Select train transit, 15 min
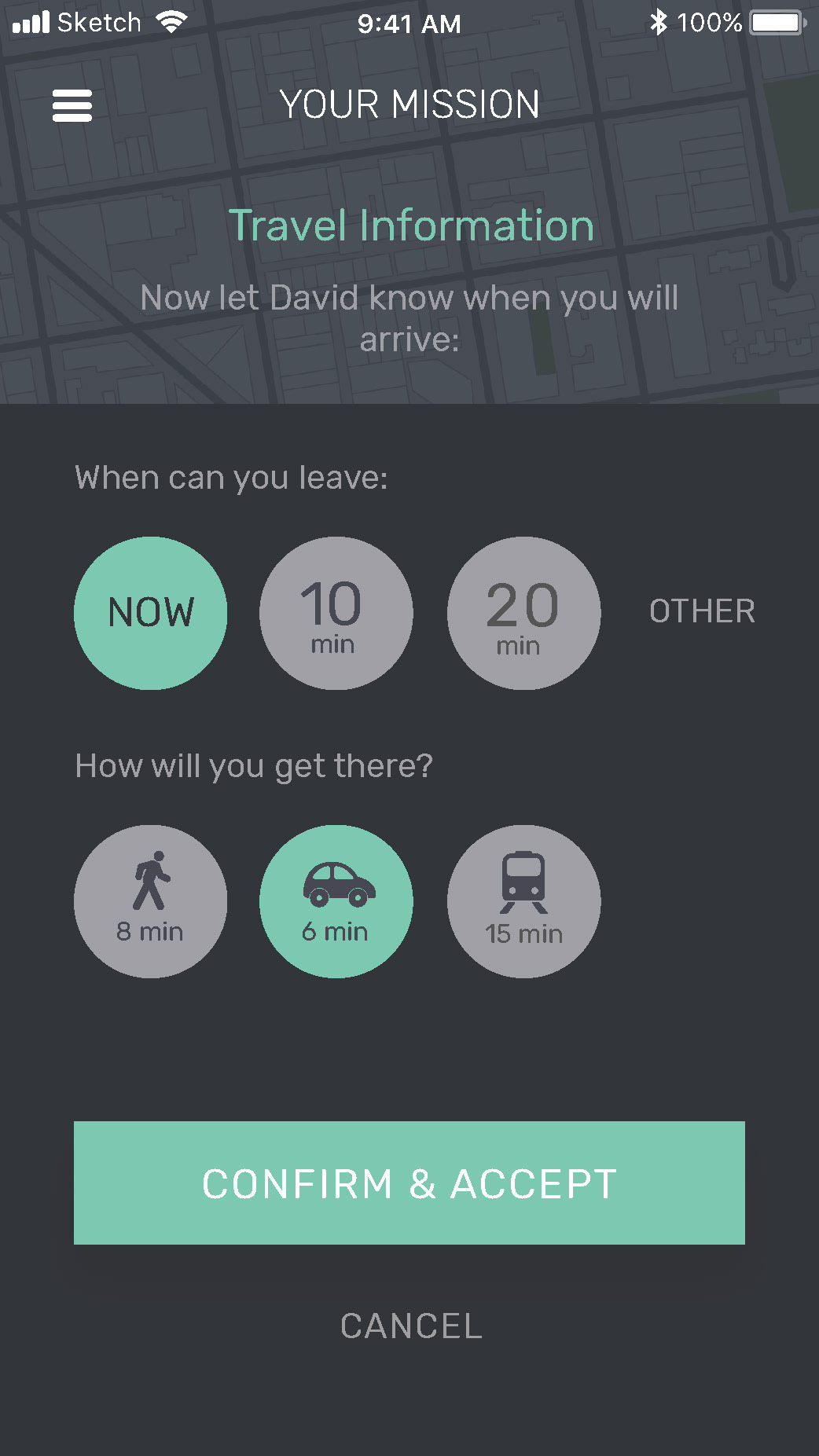This screenshot has height=1456, width=819. (523, 901)
